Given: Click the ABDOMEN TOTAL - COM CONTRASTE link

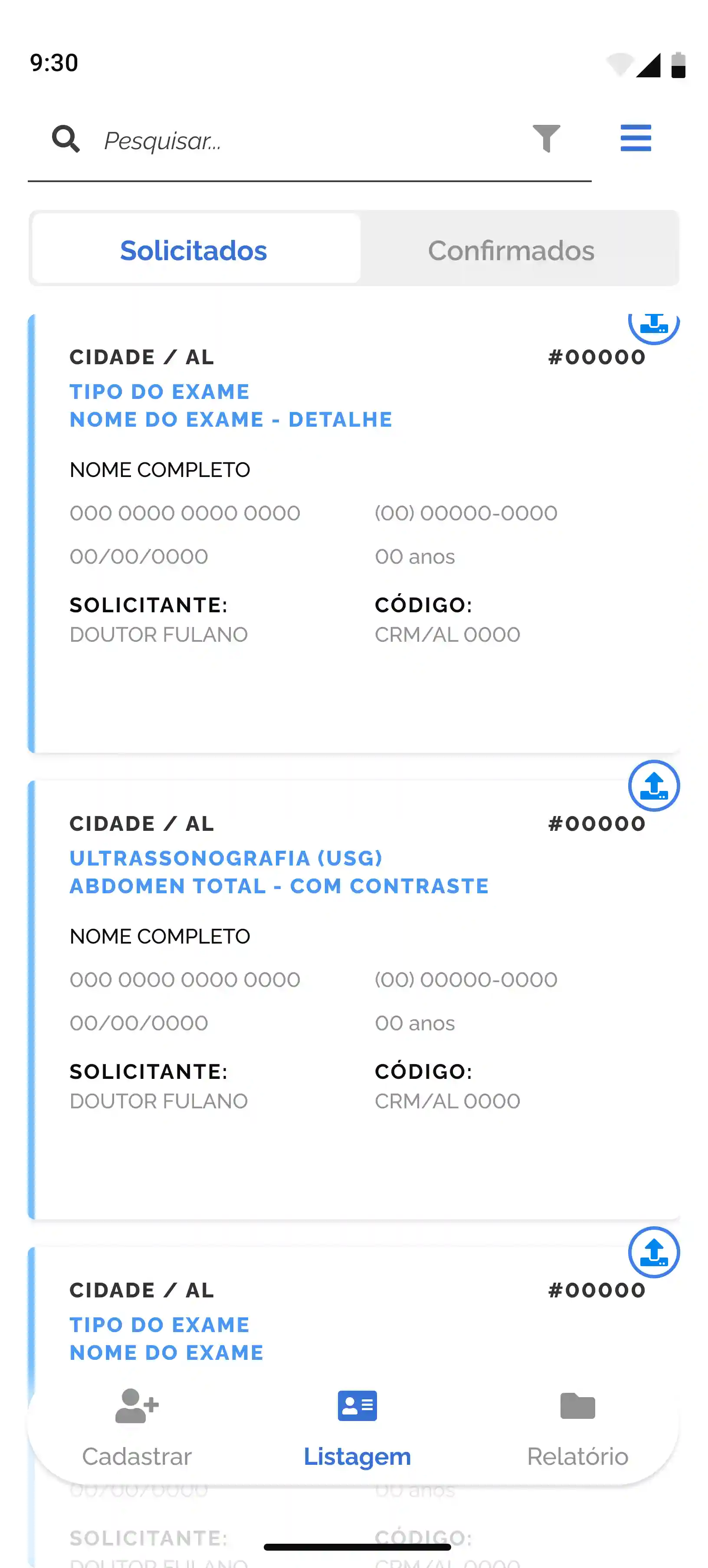Looking at the screenshot, I should tap(279, 886).
